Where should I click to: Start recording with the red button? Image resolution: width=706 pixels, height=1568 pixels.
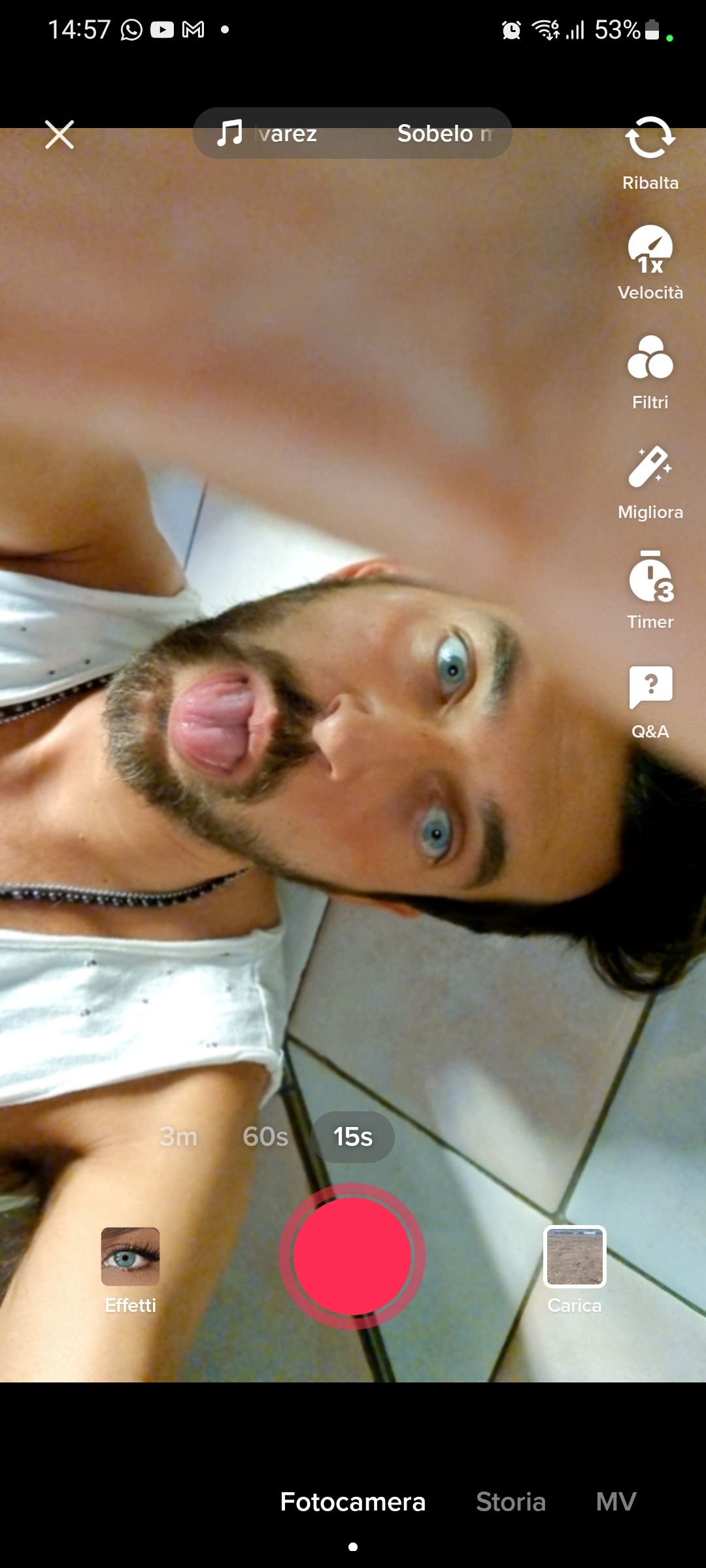coord(352,1256)
